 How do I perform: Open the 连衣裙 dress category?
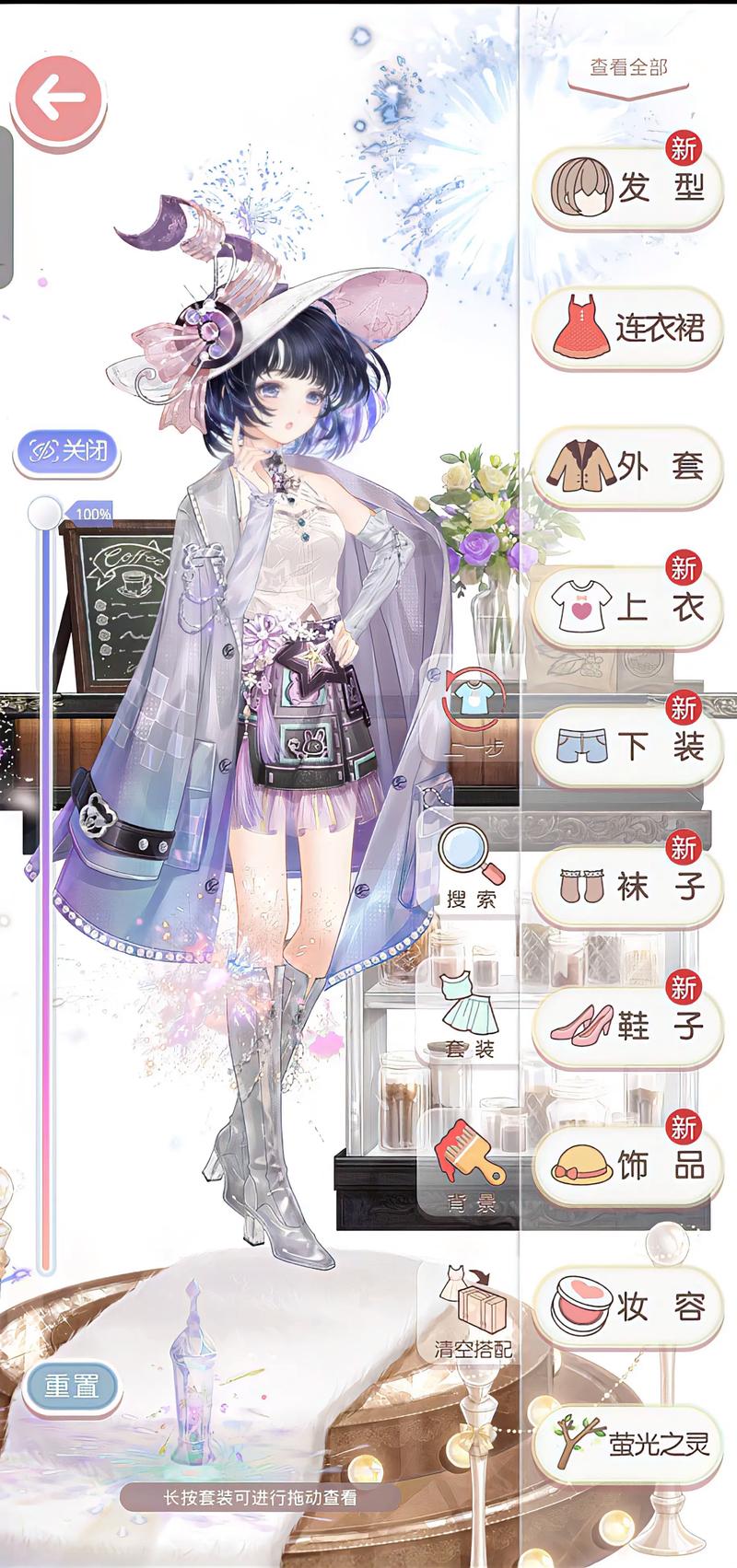[x=628, y=327]
